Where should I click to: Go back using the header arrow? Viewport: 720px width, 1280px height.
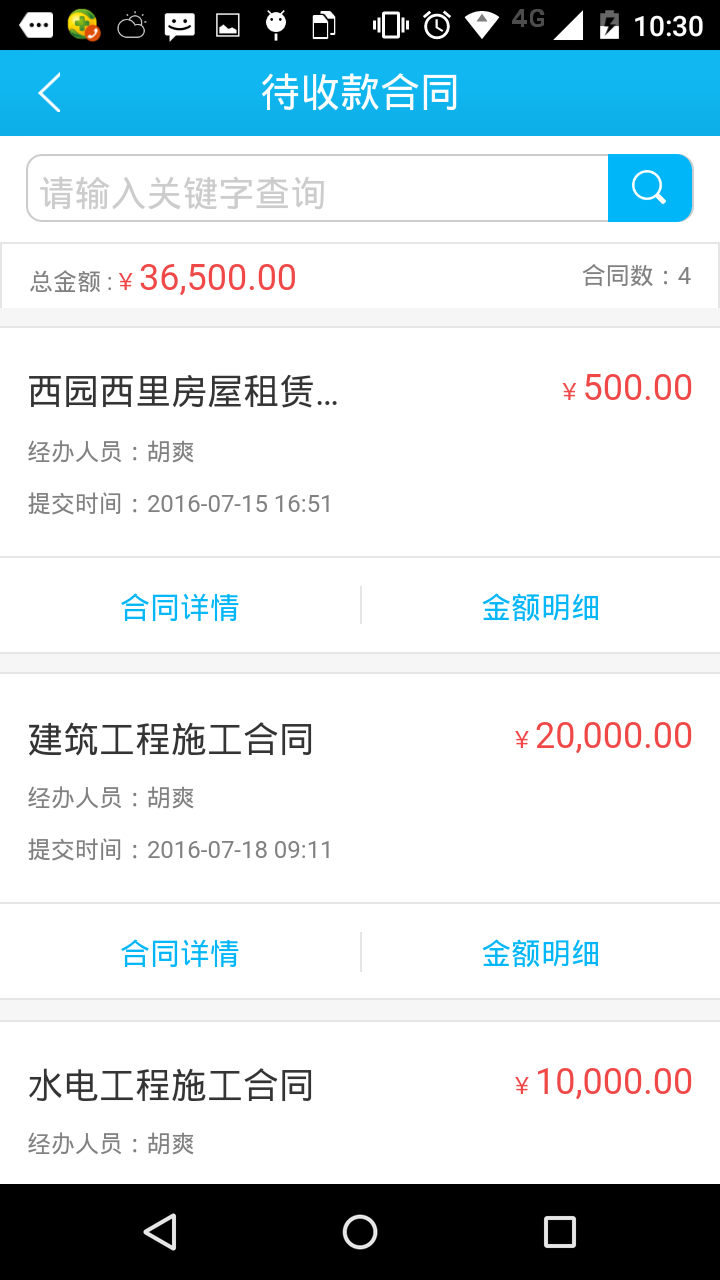[49, 93]
